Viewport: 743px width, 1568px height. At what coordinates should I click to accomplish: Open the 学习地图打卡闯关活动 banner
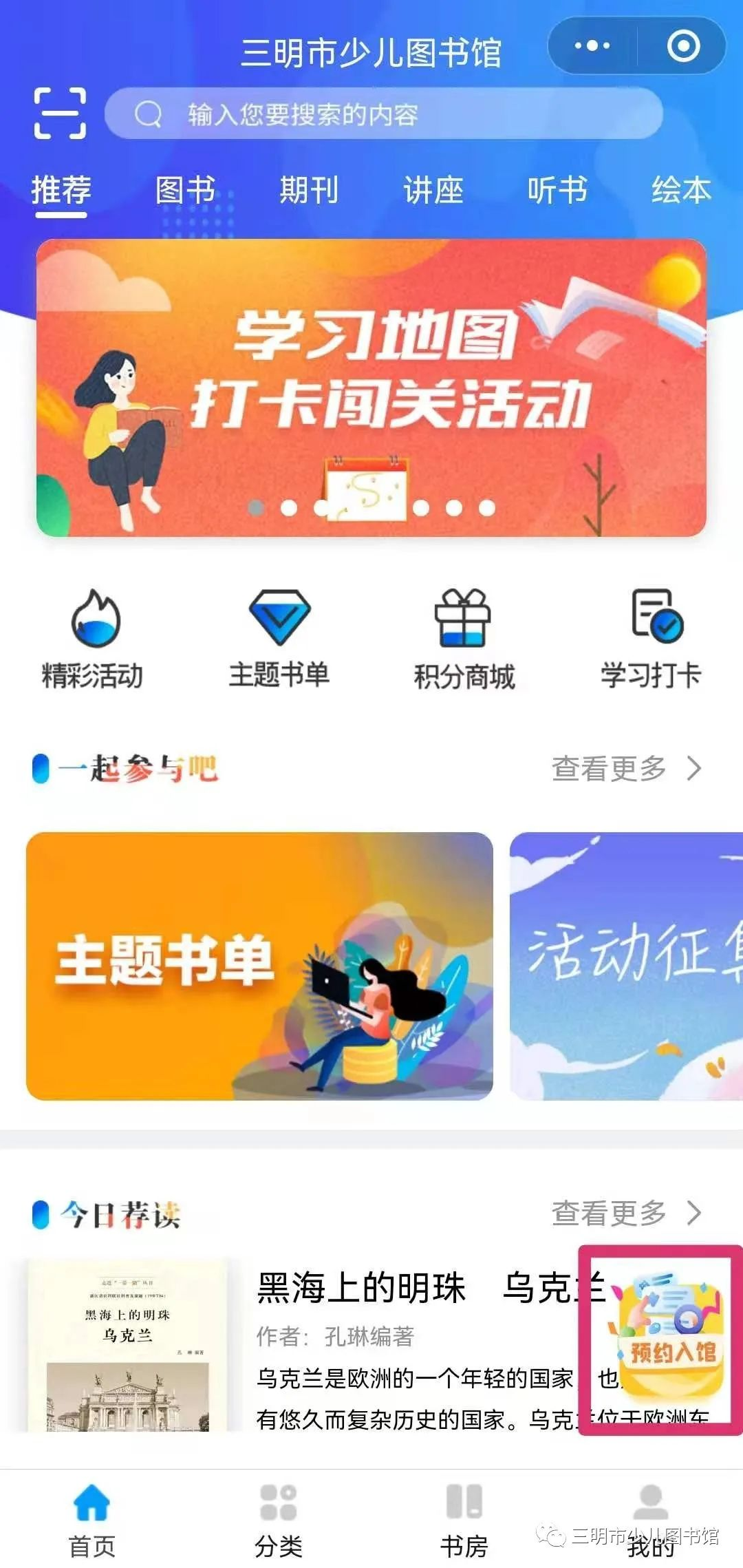pyautogui.click(x=371, y=387)
